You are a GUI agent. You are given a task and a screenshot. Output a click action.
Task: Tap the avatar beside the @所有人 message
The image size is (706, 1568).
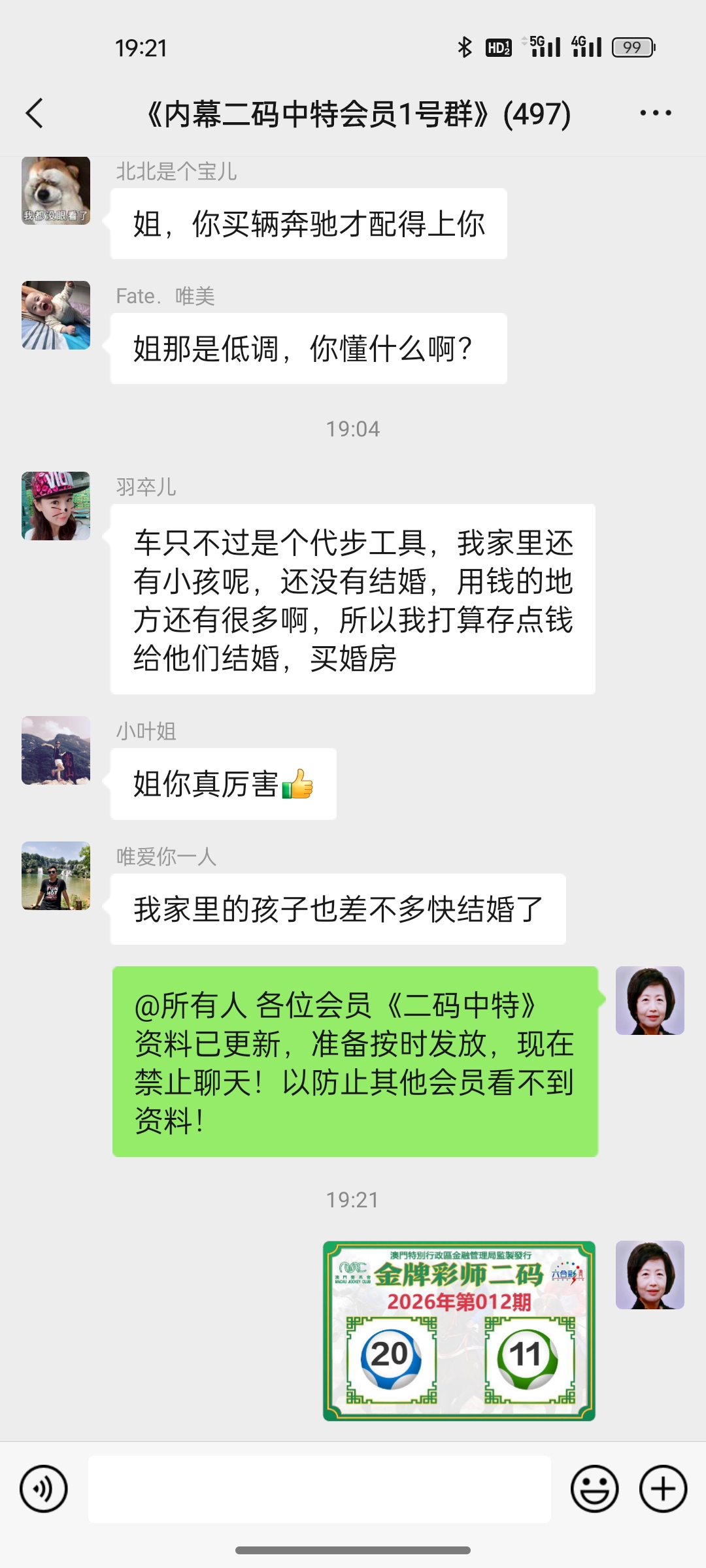point(650,1000)
